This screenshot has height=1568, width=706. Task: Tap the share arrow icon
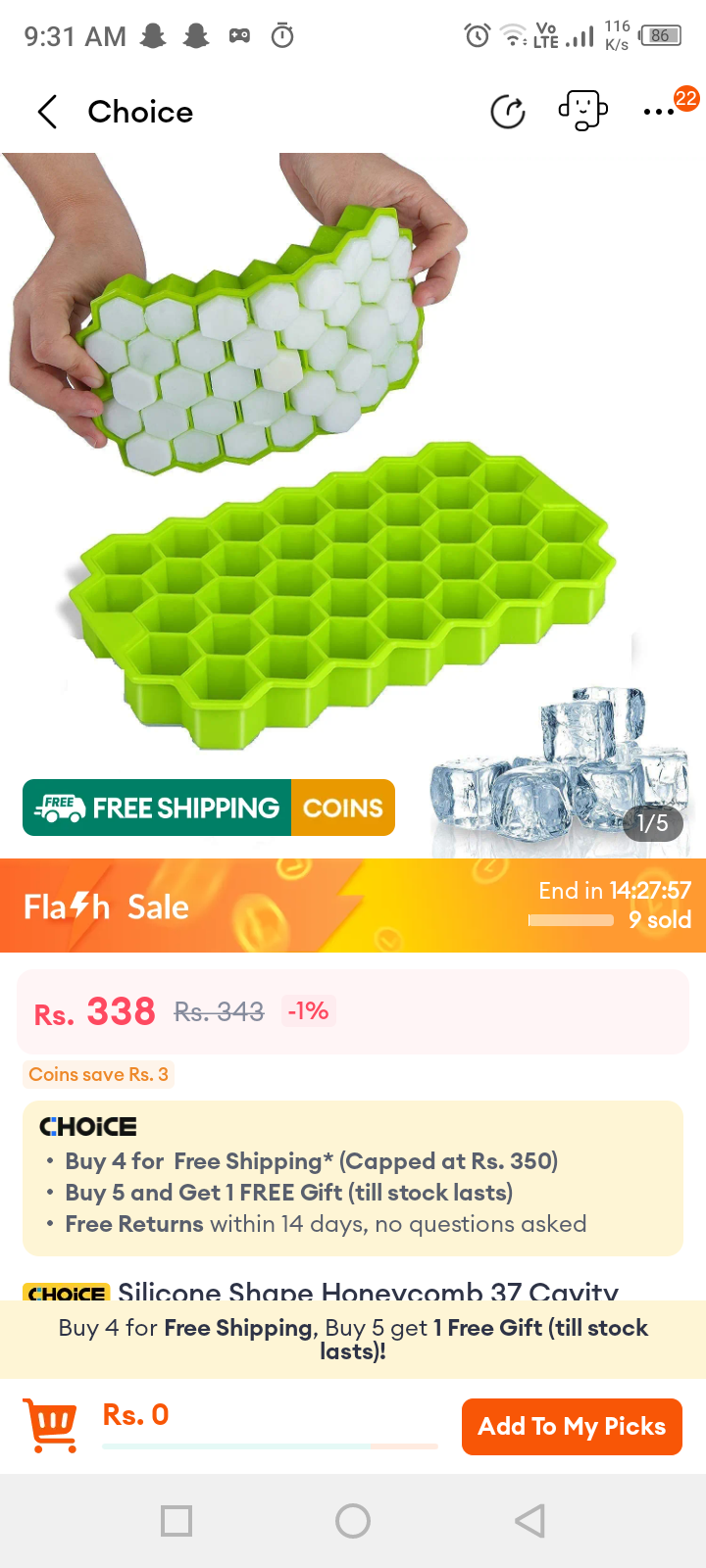pyautogui.click(x=508, y=112)
